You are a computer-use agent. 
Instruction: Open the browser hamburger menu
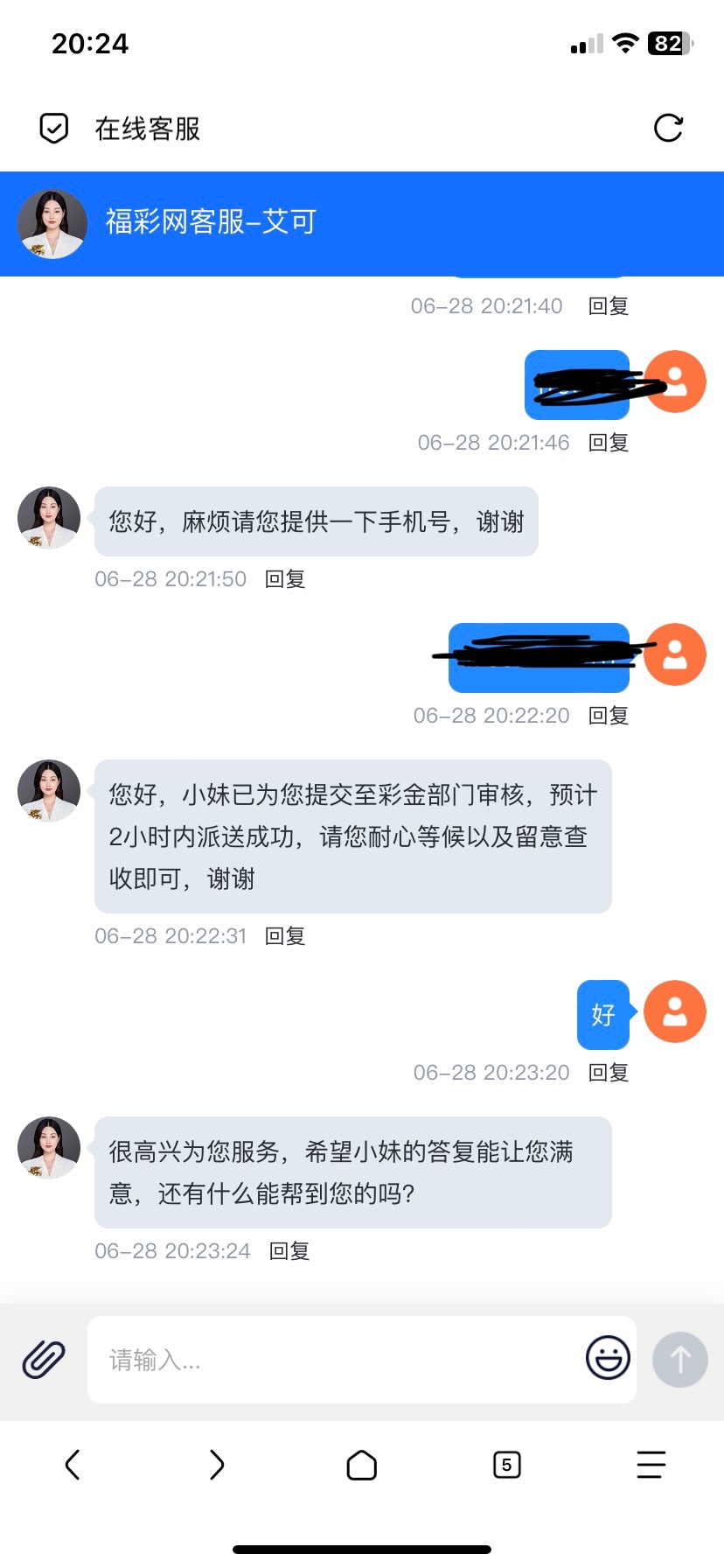(651, 1465)
